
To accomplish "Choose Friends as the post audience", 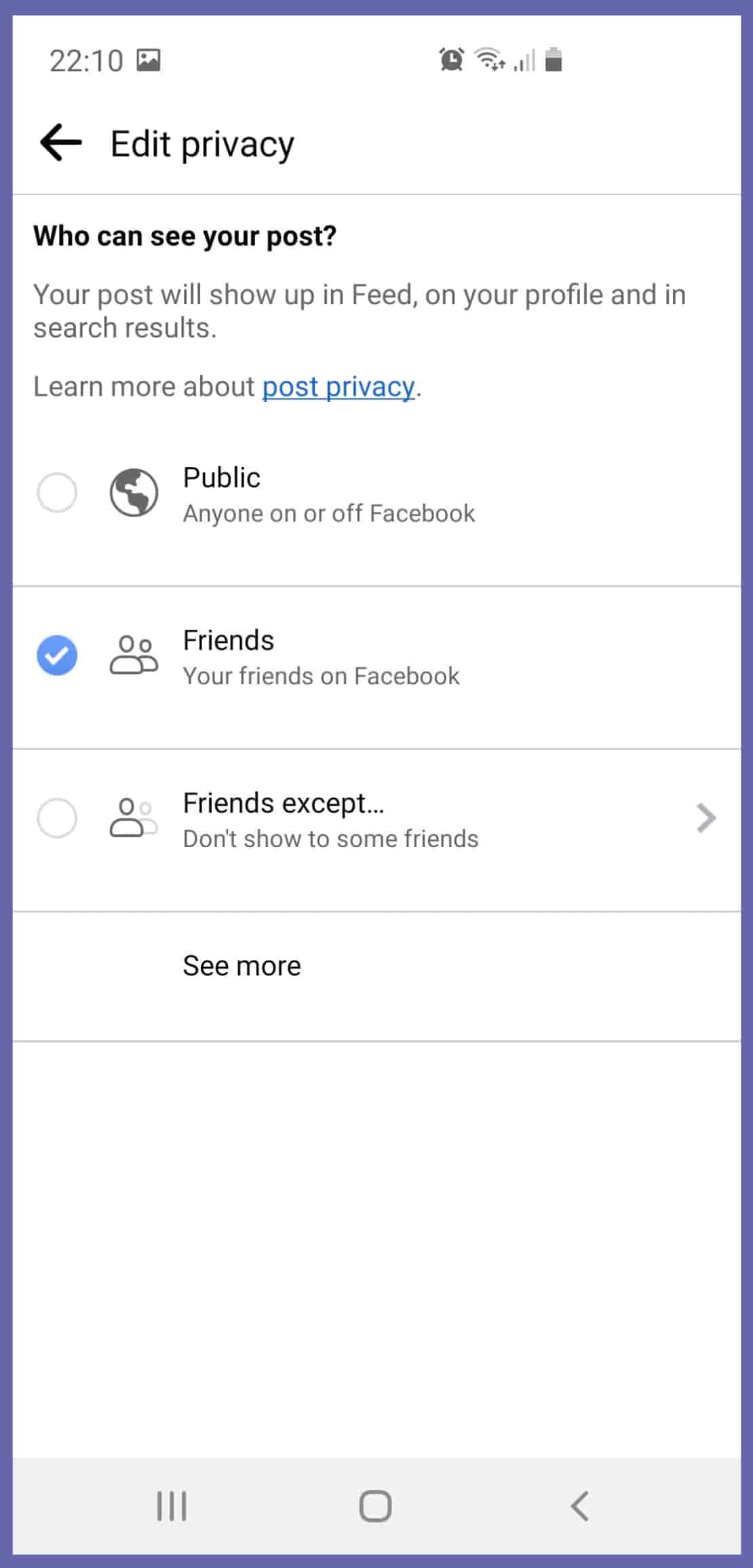I will tap(57, 656).
